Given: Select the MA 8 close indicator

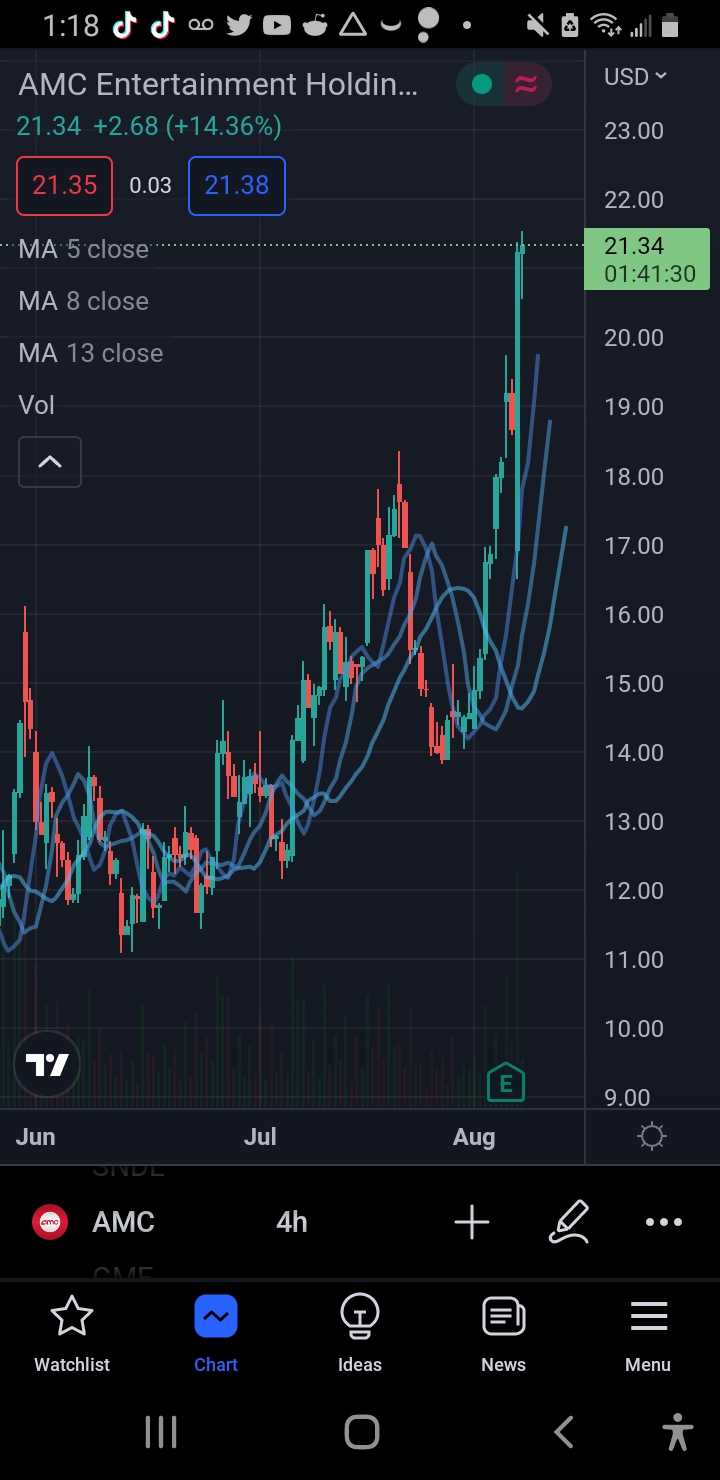Looking at the screenshot, I should tap(84, 301).
